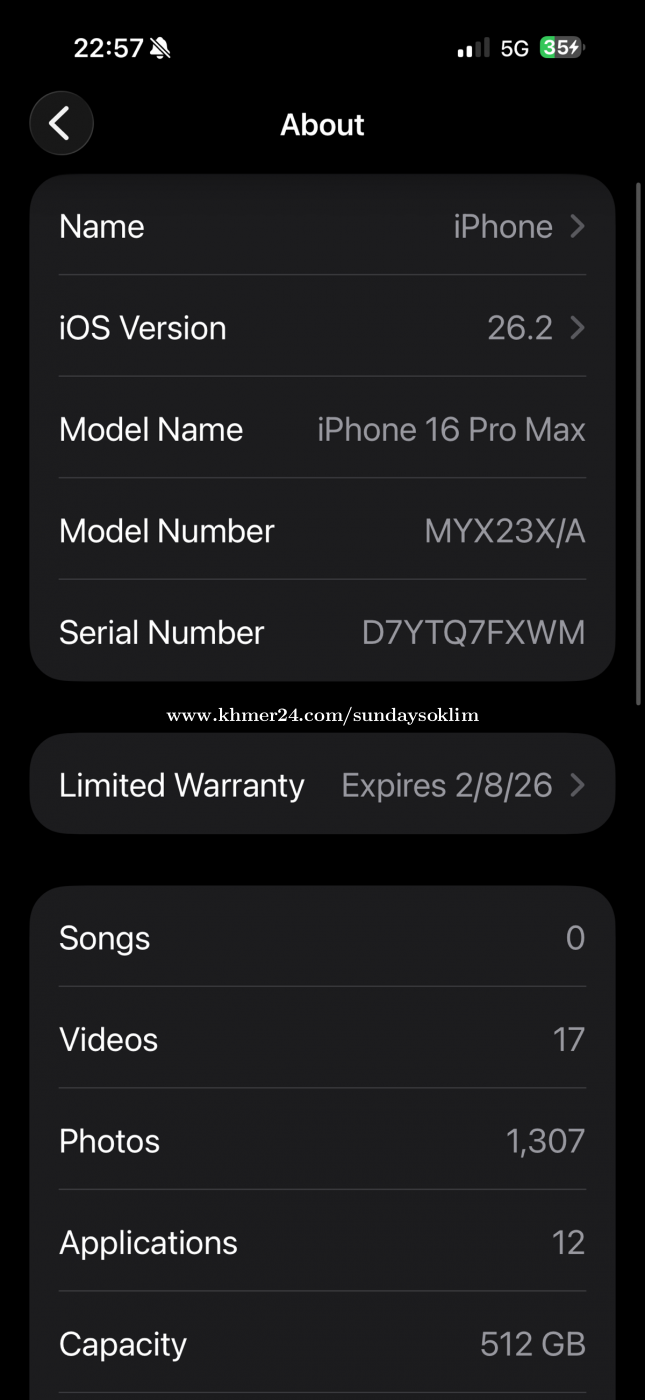This screenshot has width=645, height=1400.
Task: Open the Name row to rename iPhone
Action: click(322, 227)
